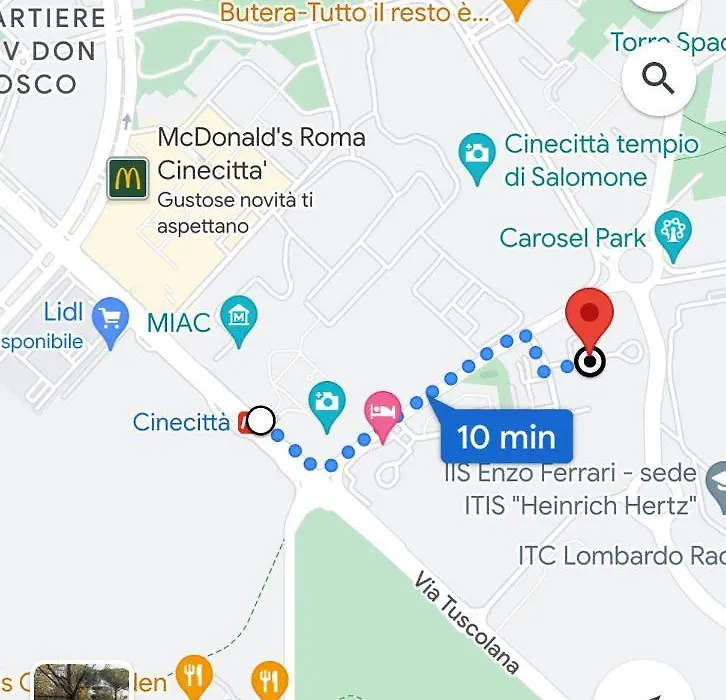
Task: Tap Cinecittà tempio di Salomone camera pin
Action: point(477,155)
